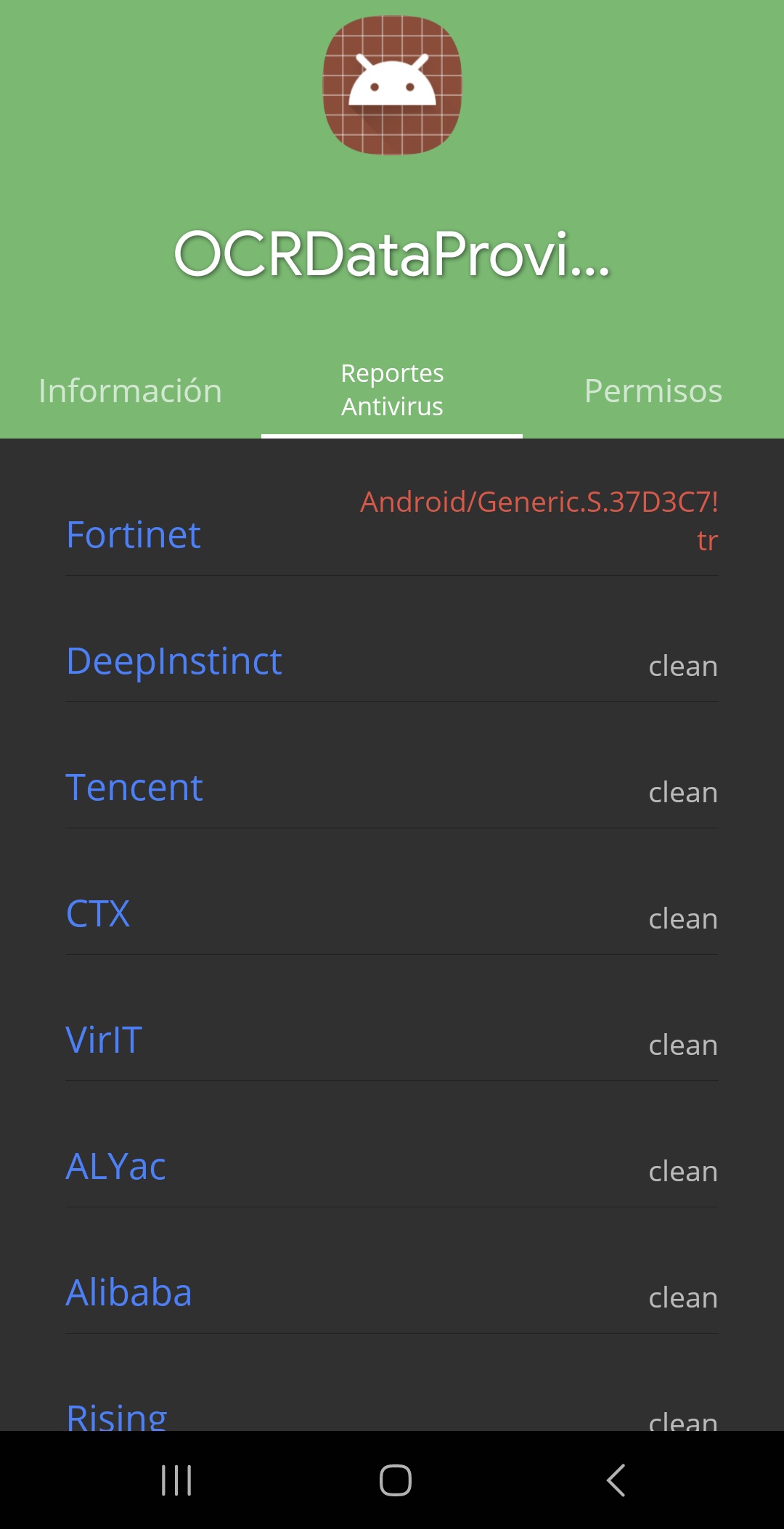Select the Reportes Antivirus tab

click(392, 390)
